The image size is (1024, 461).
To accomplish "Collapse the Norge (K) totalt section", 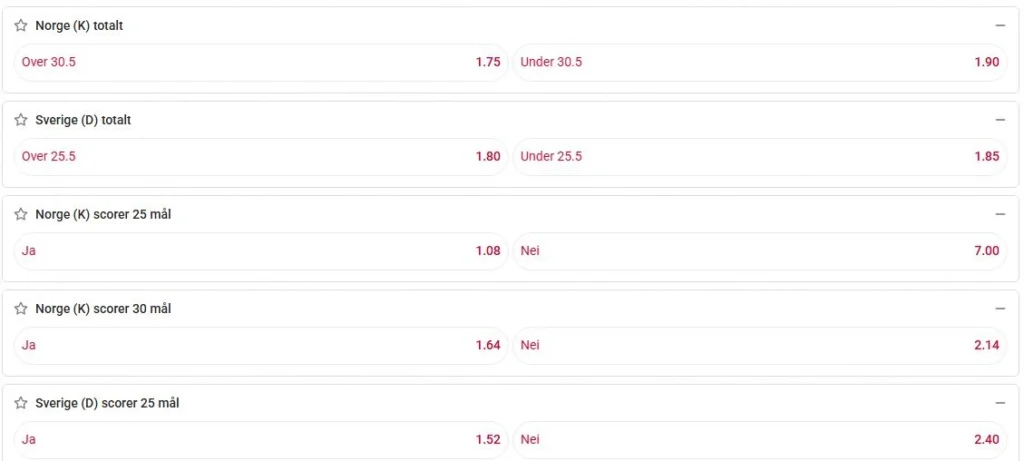I will (1000, 26).
